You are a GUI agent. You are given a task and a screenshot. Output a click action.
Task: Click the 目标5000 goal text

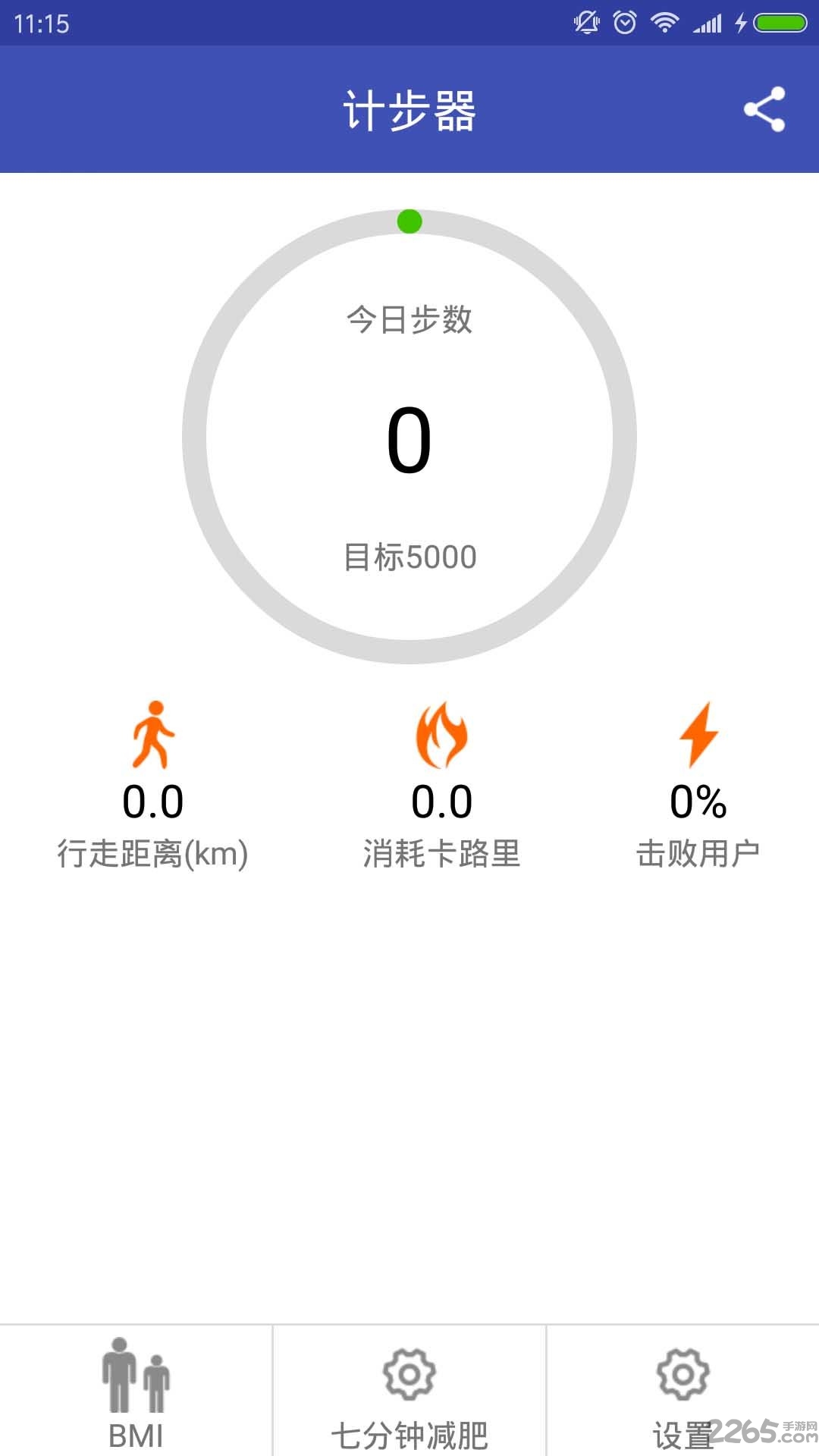tap(409, 555)
